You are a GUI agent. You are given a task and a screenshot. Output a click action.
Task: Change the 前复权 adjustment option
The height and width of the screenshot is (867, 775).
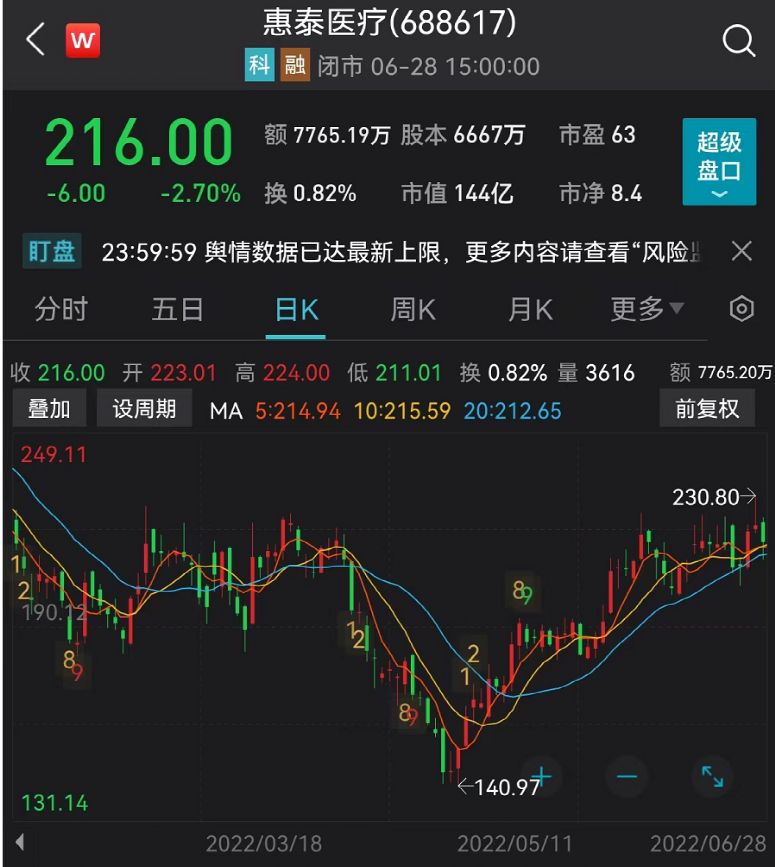(707, 409)
